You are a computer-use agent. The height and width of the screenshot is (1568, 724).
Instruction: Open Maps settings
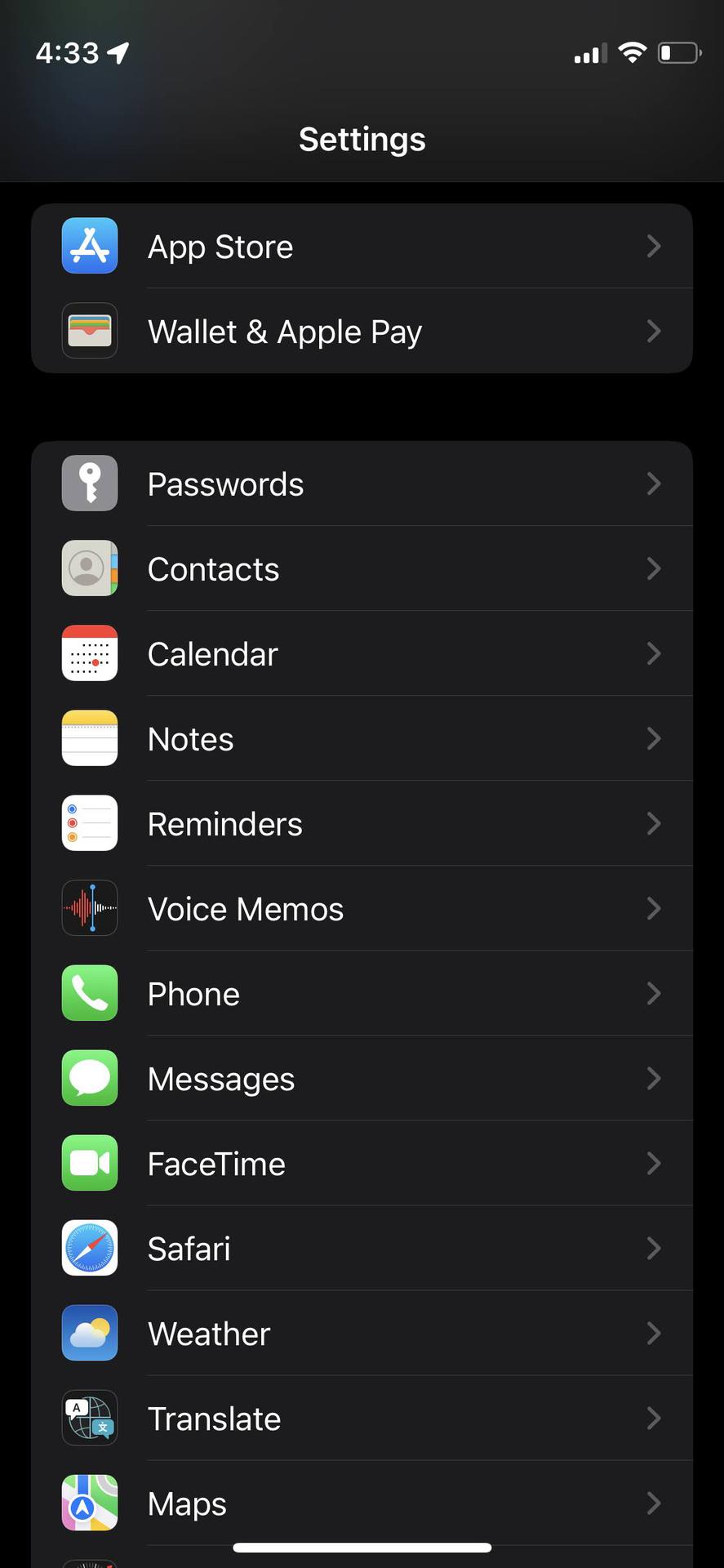[x=362, y=1503]
